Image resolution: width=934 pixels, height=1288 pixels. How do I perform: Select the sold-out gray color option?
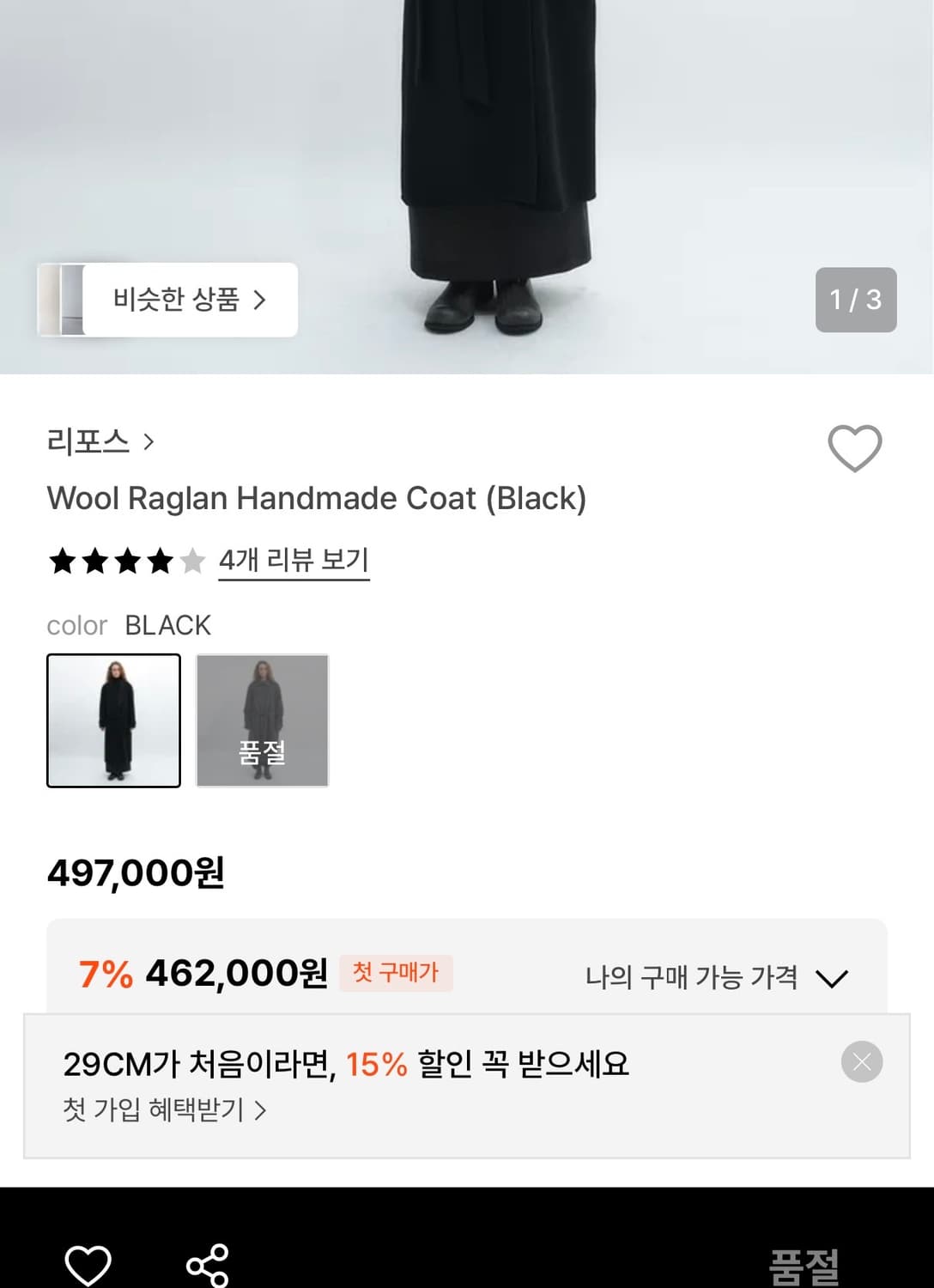[262, 721]
